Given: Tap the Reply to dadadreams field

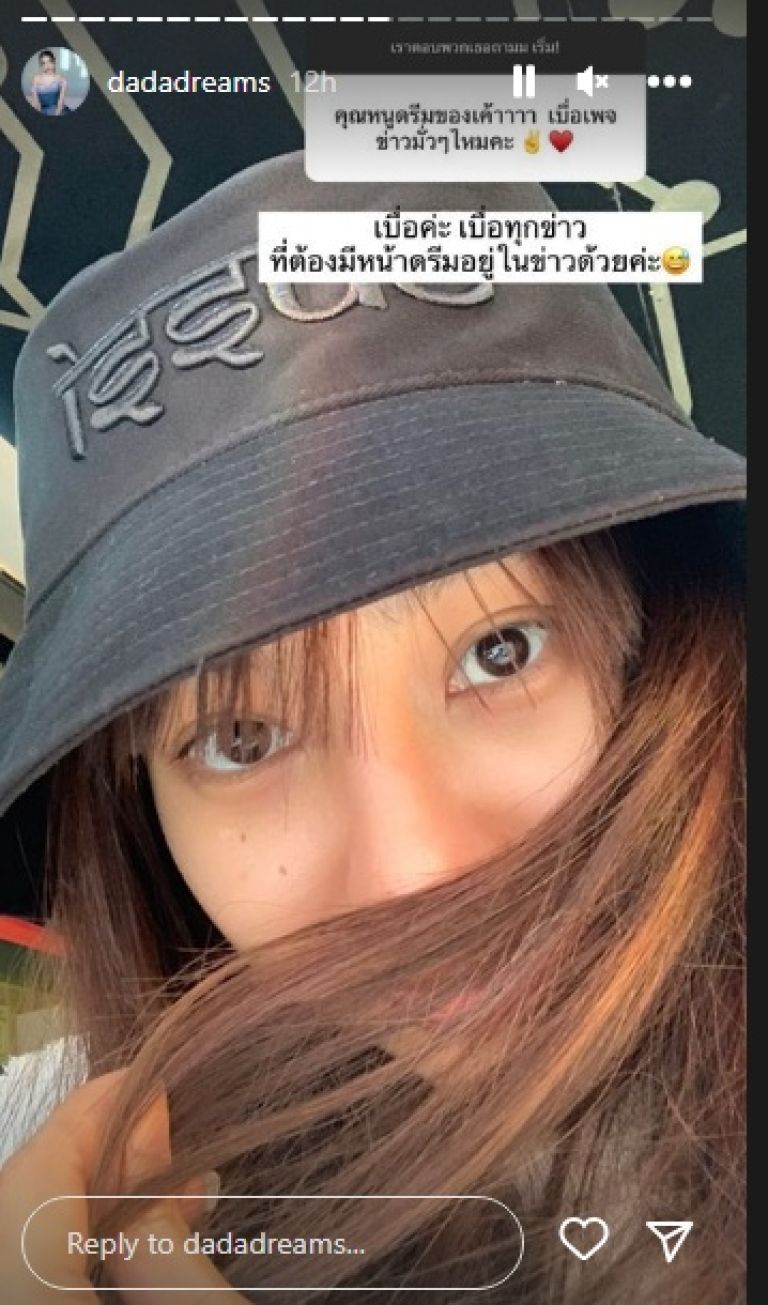Looking at the screenshot, I should pyautogui.click(x=272, y=1243).
